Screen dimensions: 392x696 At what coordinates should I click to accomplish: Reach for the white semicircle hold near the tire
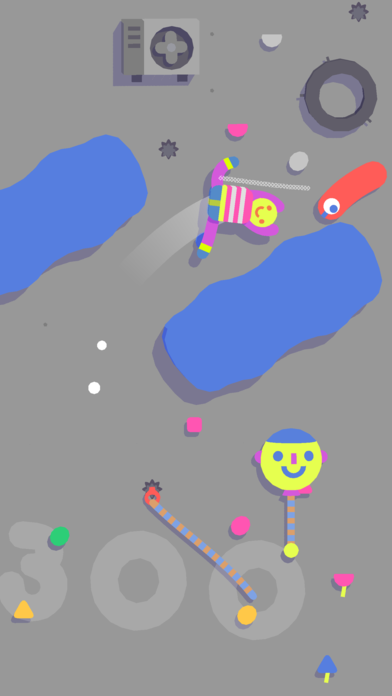coord(272,40)
